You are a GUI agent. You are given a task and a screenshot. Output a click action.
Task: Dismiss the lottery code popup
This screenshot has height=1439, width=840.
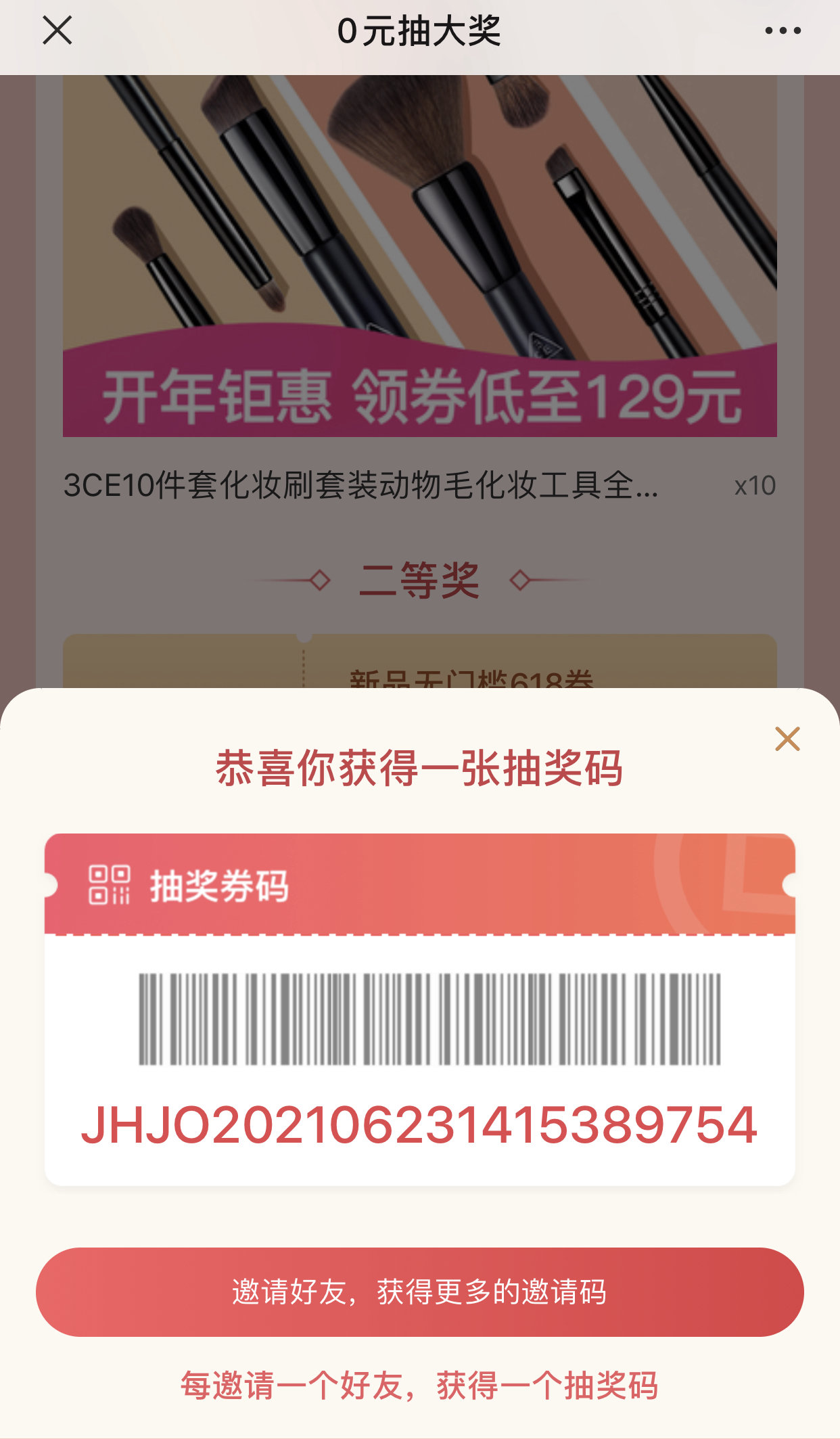tap(787, 739)
